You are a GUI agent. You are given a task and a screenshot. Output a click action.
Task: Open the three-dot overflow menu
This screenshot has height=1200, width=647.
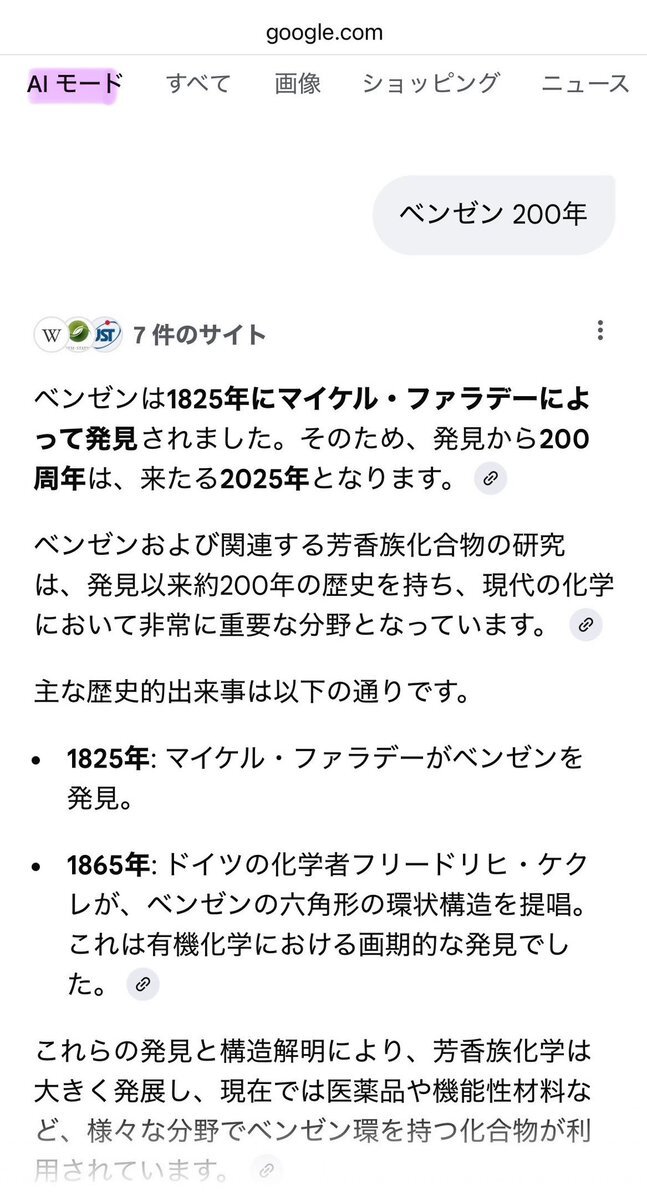[x=599, y=331]
